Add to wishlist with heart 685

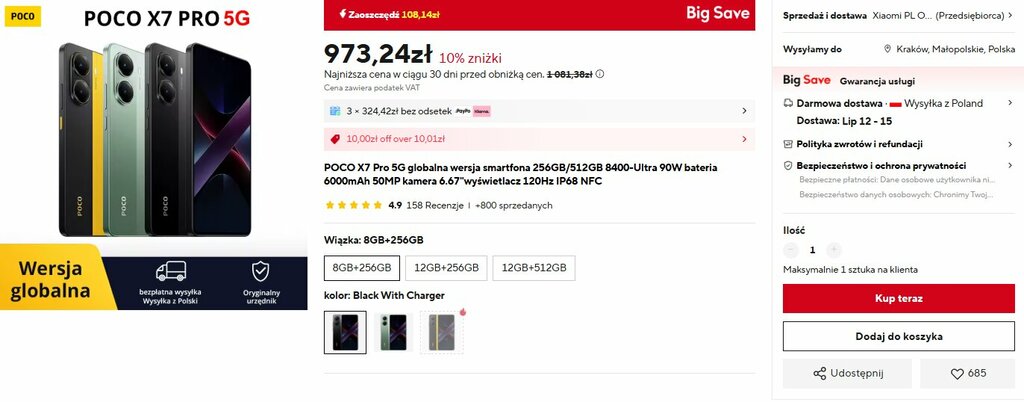(x=967, y=373)
